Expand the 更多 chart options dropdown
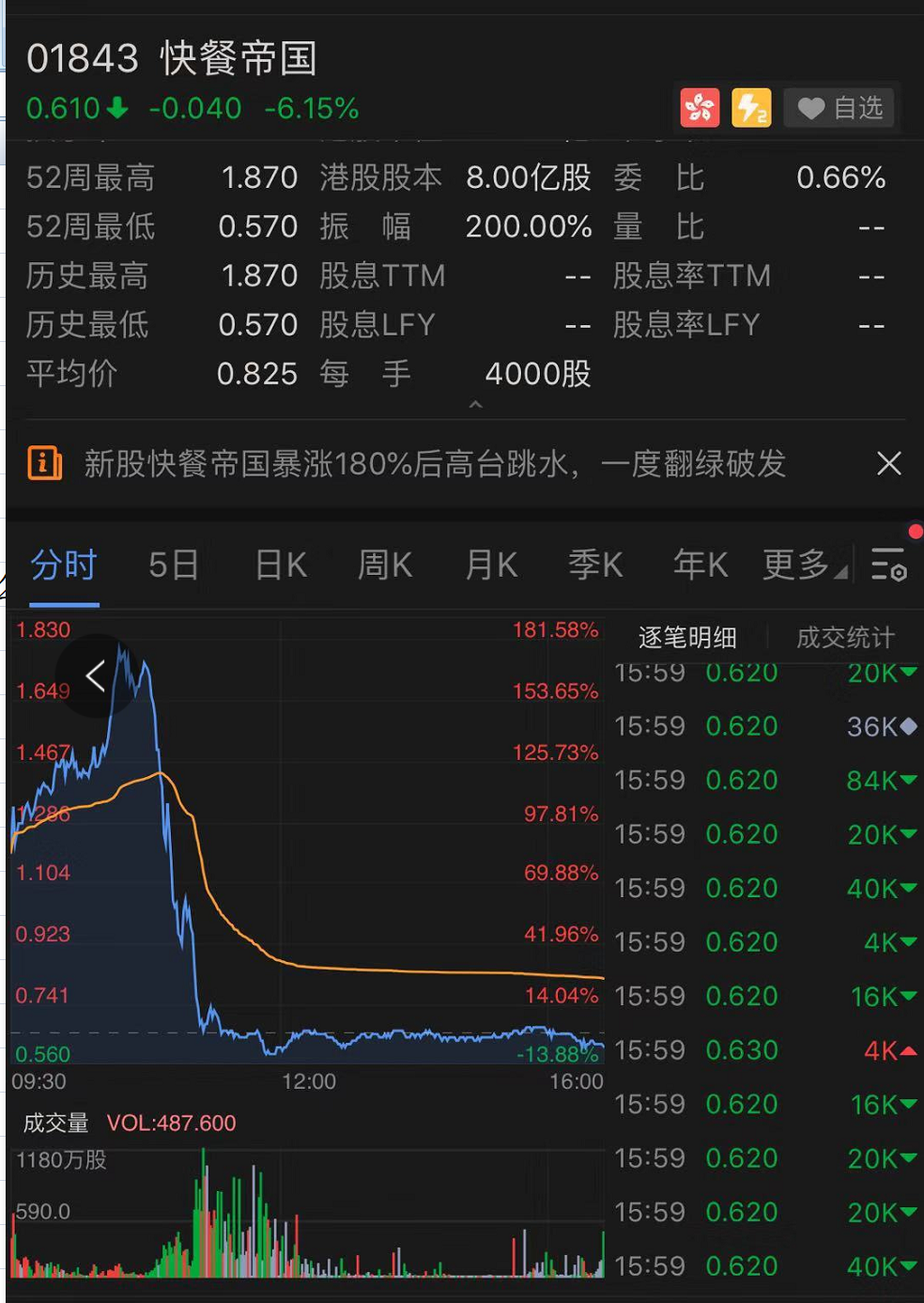Viewport: 924px width, 1303px height. pyautogui.click(x=803, y=566)
